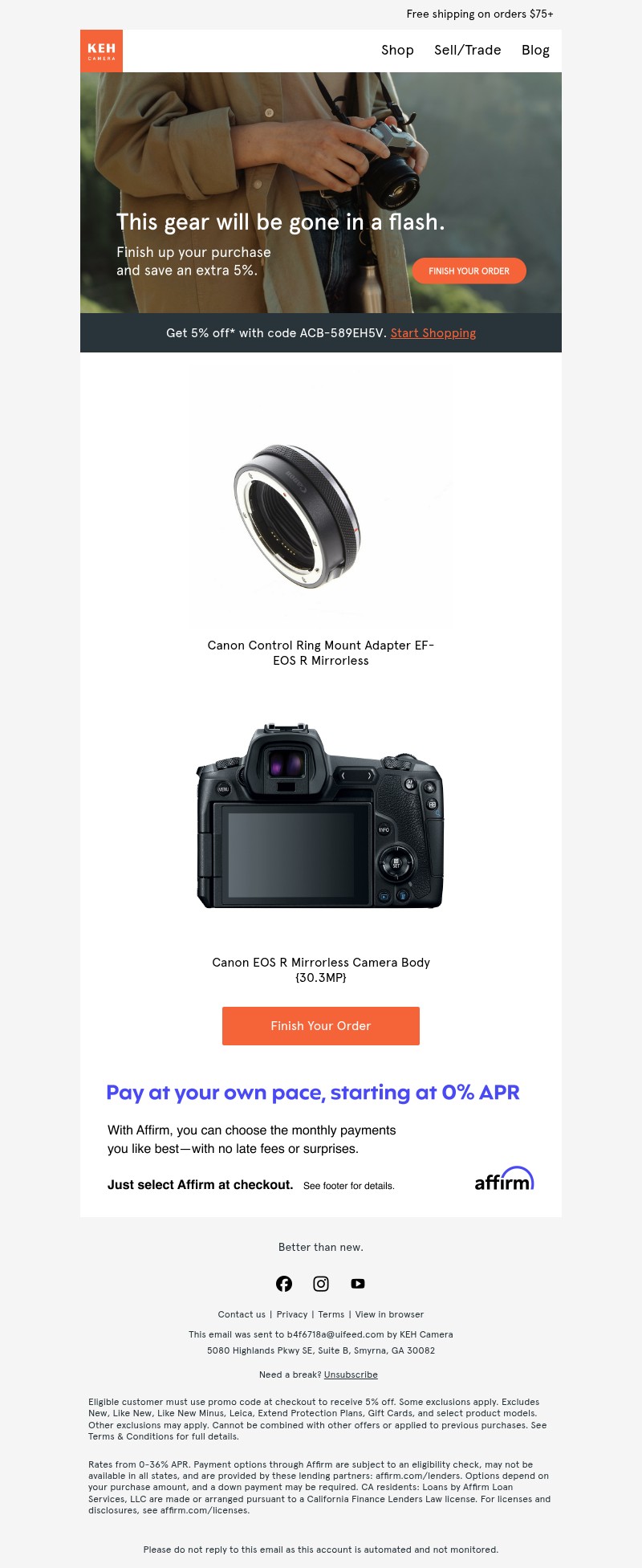Open the Contact us link

[241, 1314]
